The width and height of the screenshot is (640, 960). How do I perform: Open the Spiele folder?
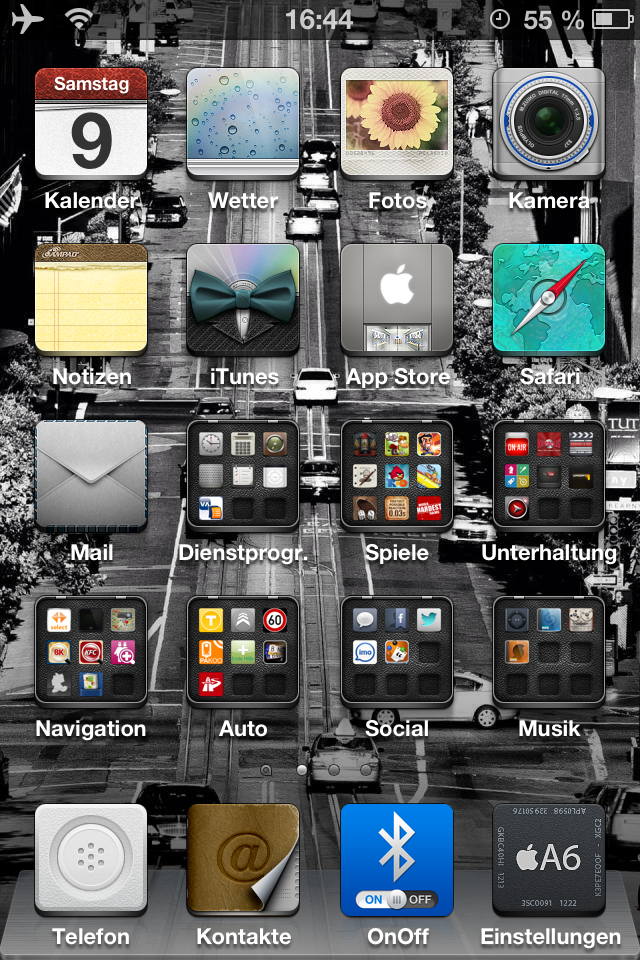[x=397, y=475]
